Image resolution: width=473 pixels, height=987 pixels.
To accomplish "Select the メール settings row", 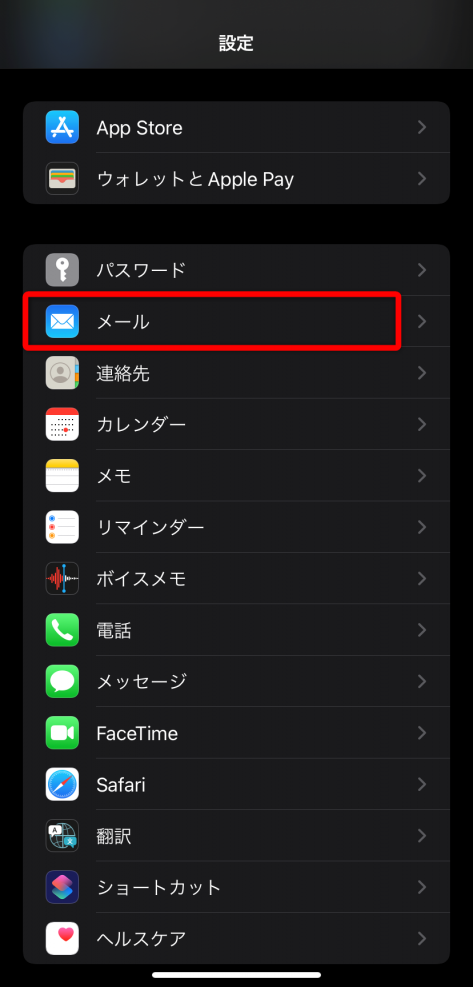I will point(236,322).
